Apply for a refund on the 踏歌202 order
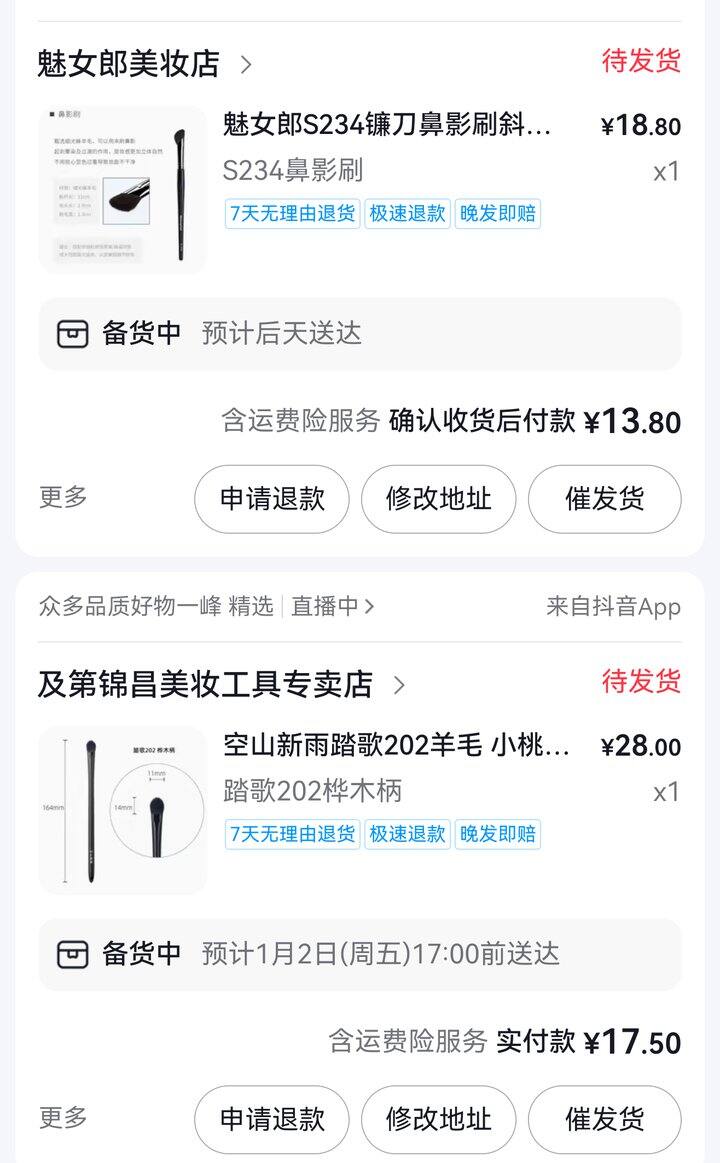720x1163 pixels. click(272, 1120)
